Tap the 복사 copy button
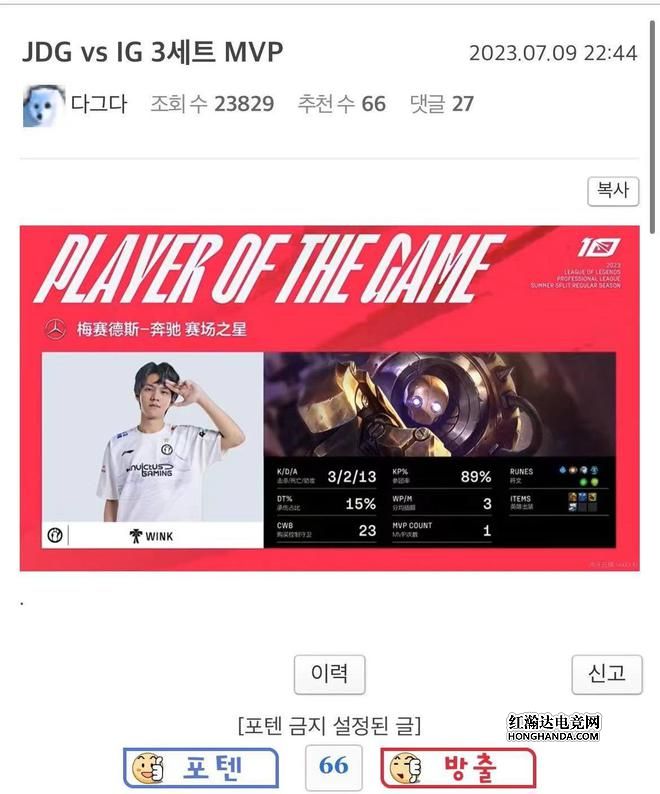The image size is (660, 794). tap(612, 191)
